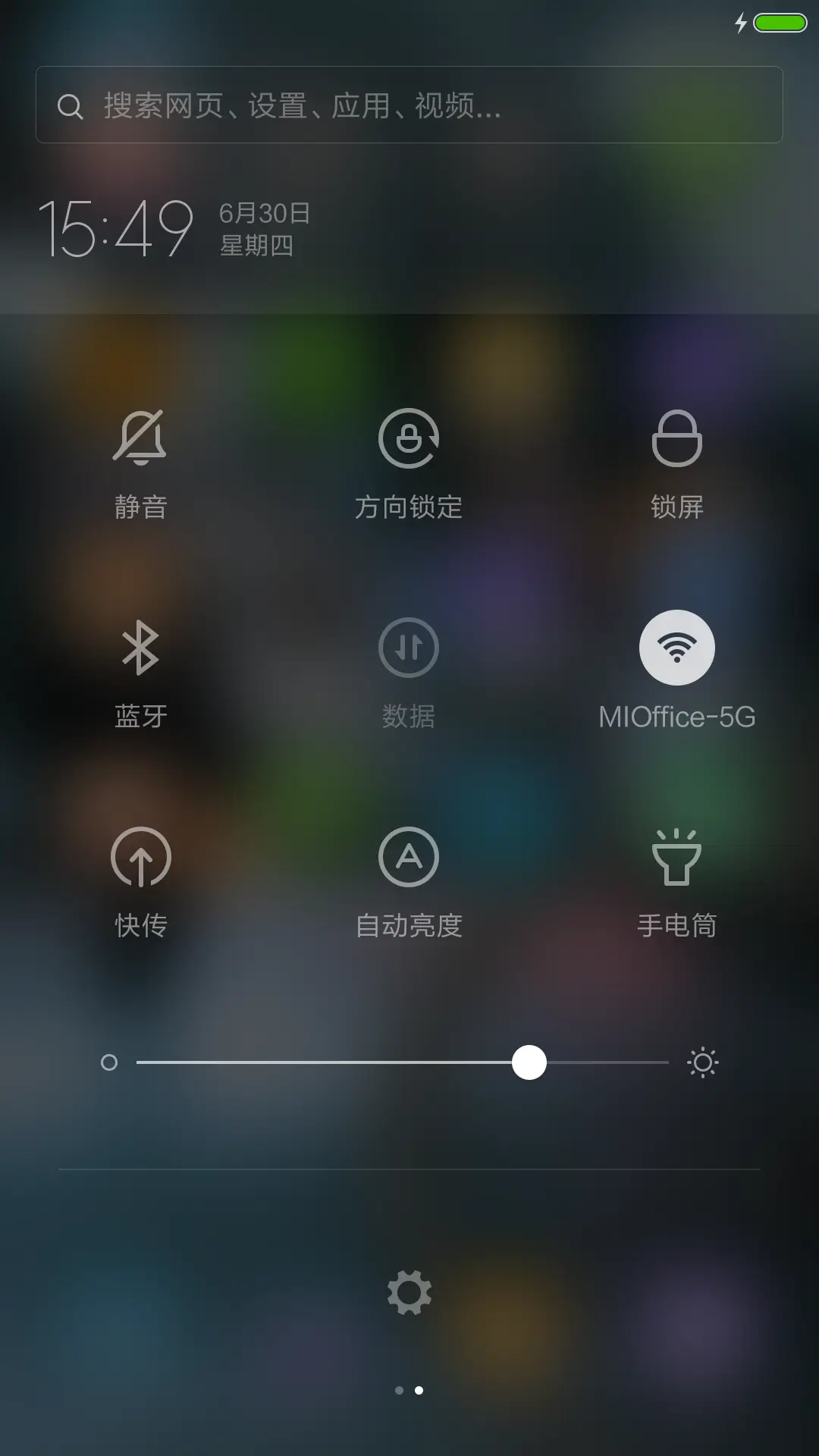This screenshot has width=819, height=1456.
Task: Turn off the MIOffice-5G Wi-Fi tile
Action: point(677,647)
